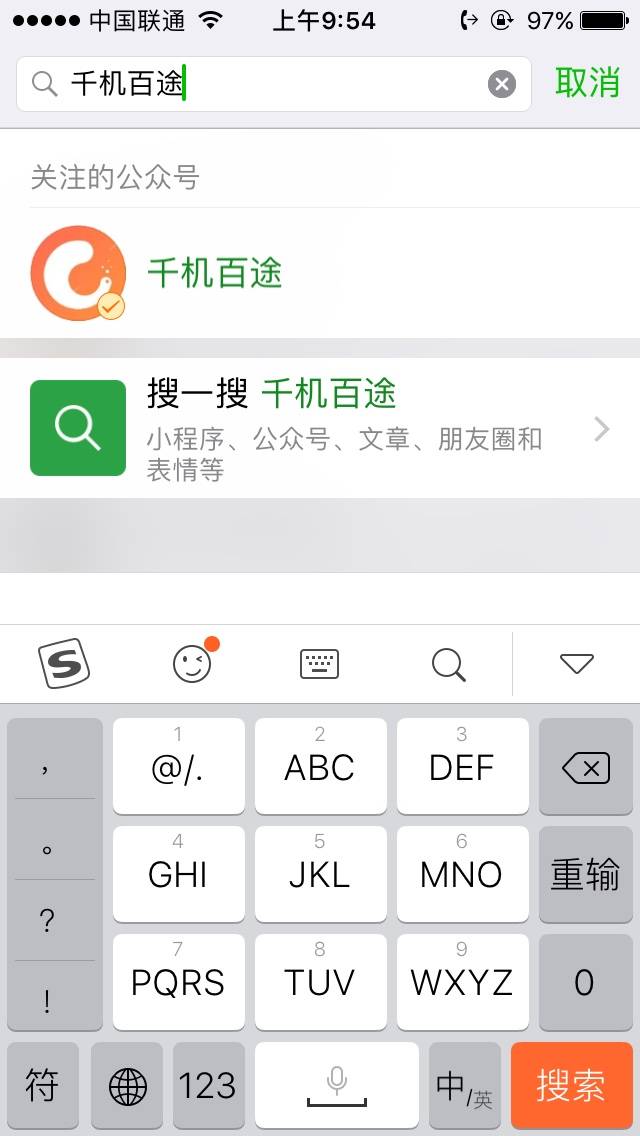This screenshot has height=1136, width=640.
Task: Clear the search text with the X icon
Action: [x=502, y=84]
